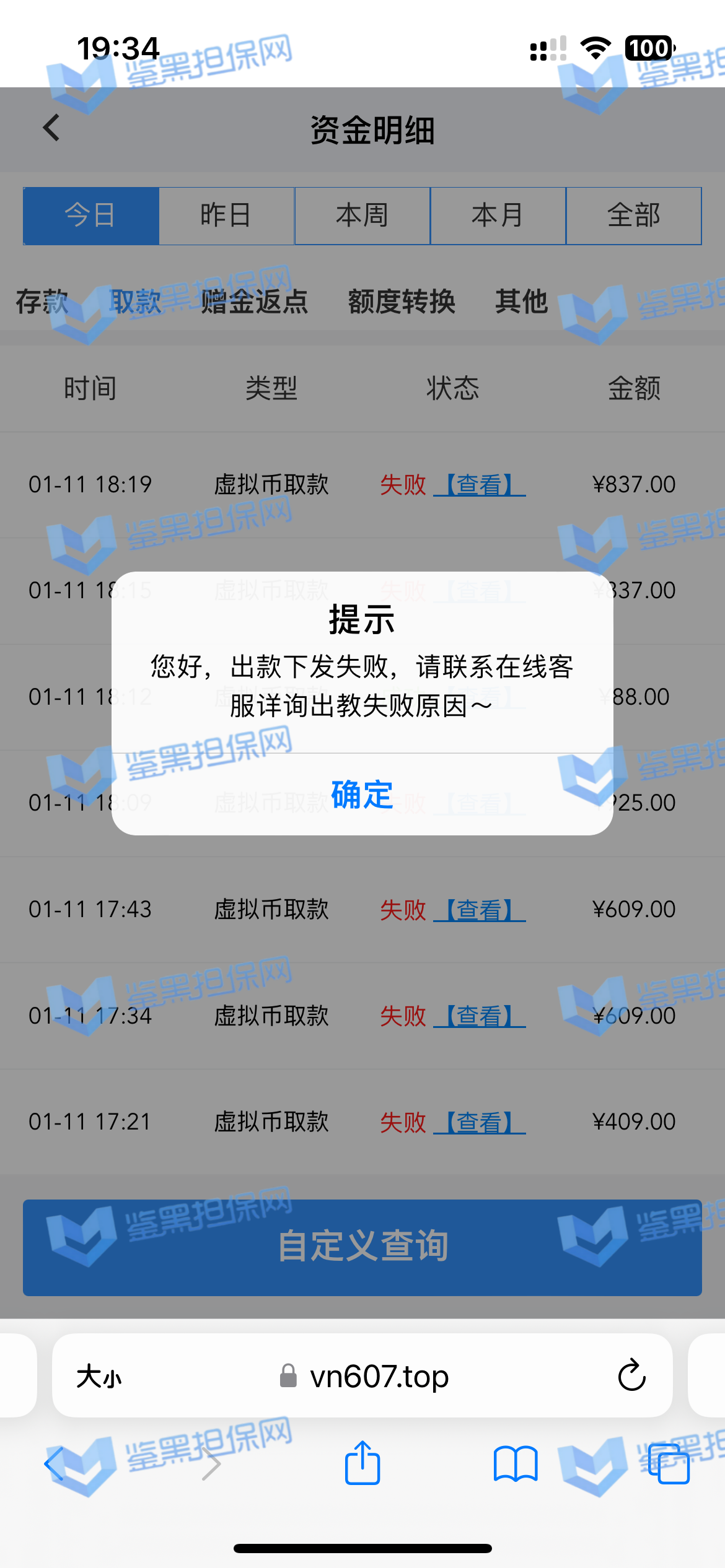Screen dimensions: 725x1568
Task: Confirm the dialog with 确定
Action: 362,795
